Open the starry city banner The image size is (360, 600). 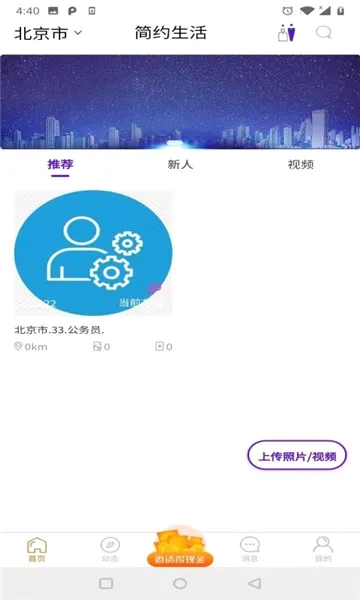[180, 102]
